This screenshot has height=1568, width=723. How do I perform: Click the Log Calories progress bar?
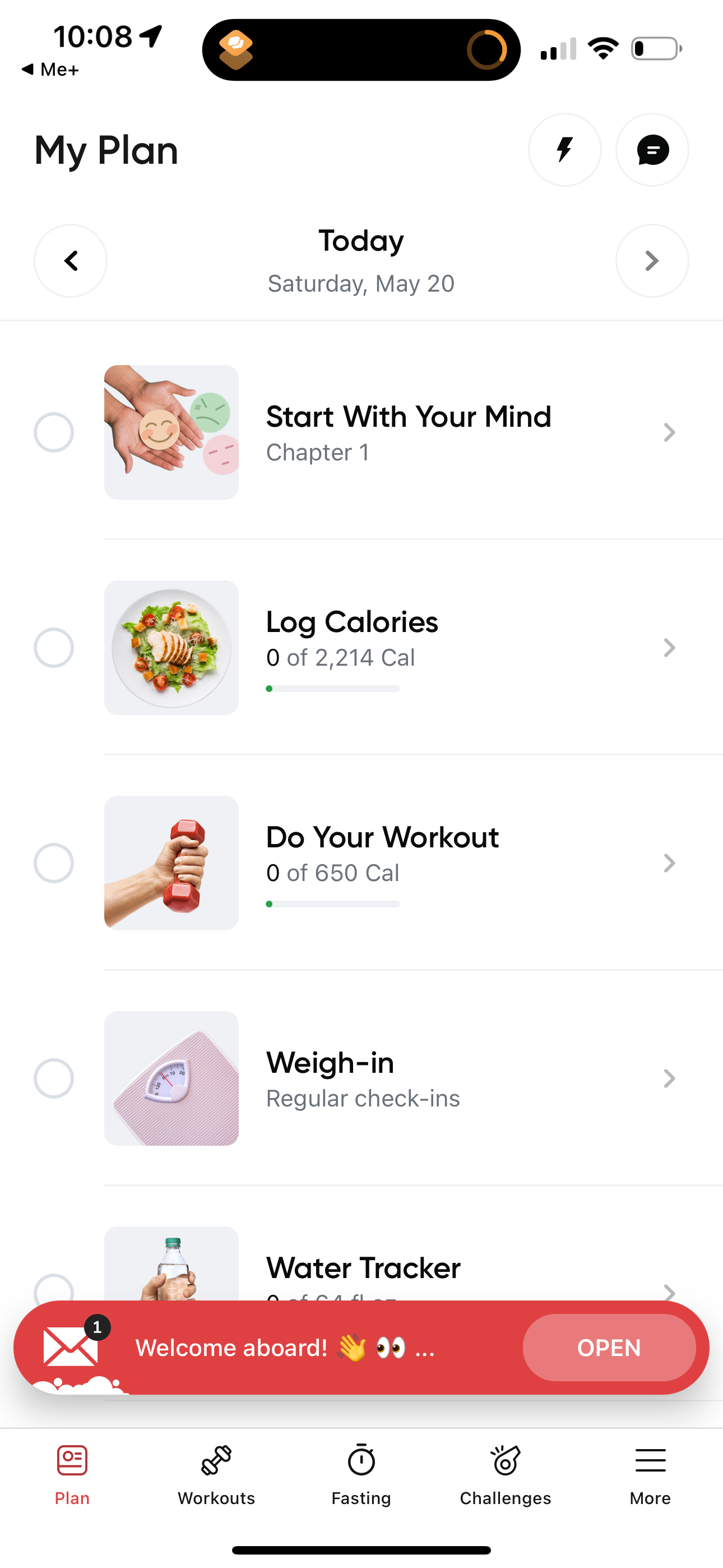333,689
